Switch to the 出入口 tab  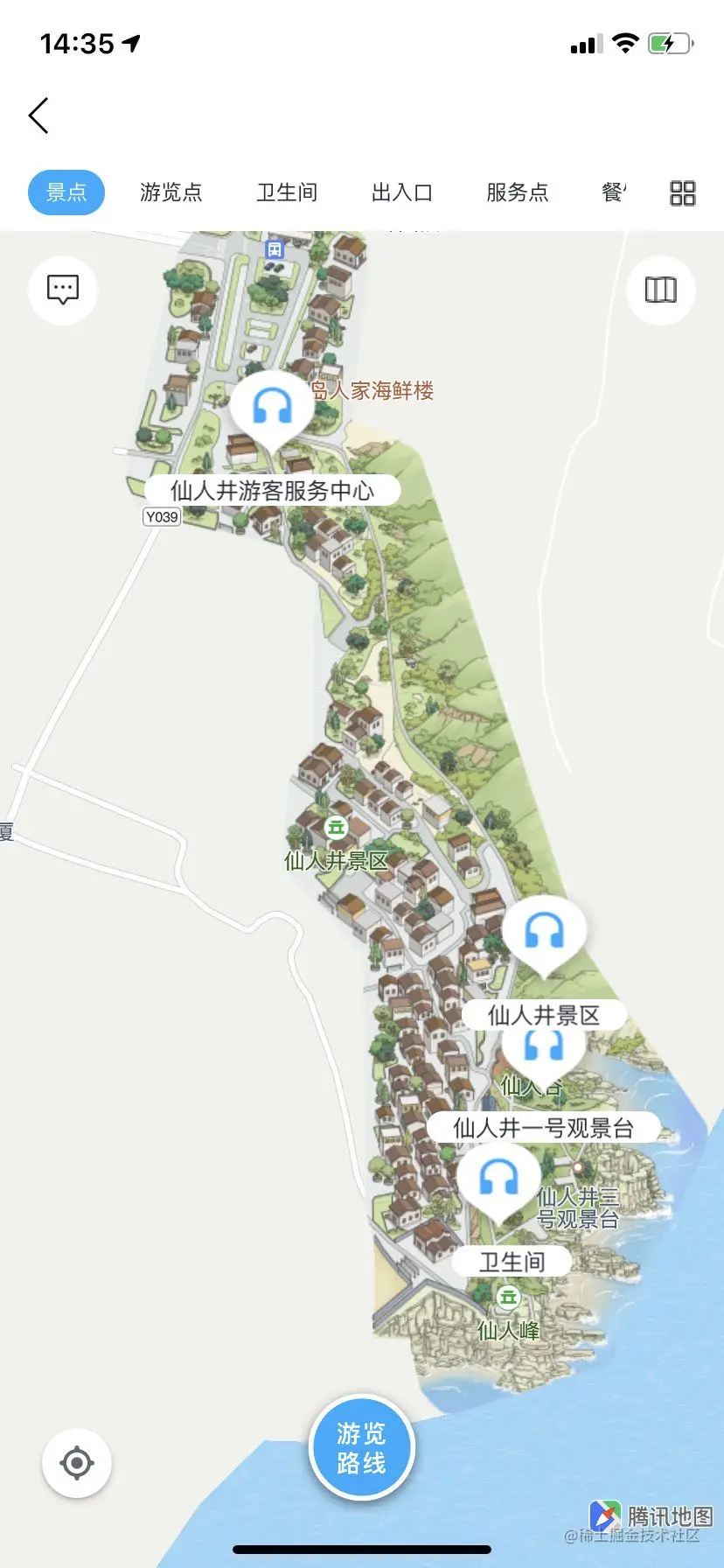402,192
